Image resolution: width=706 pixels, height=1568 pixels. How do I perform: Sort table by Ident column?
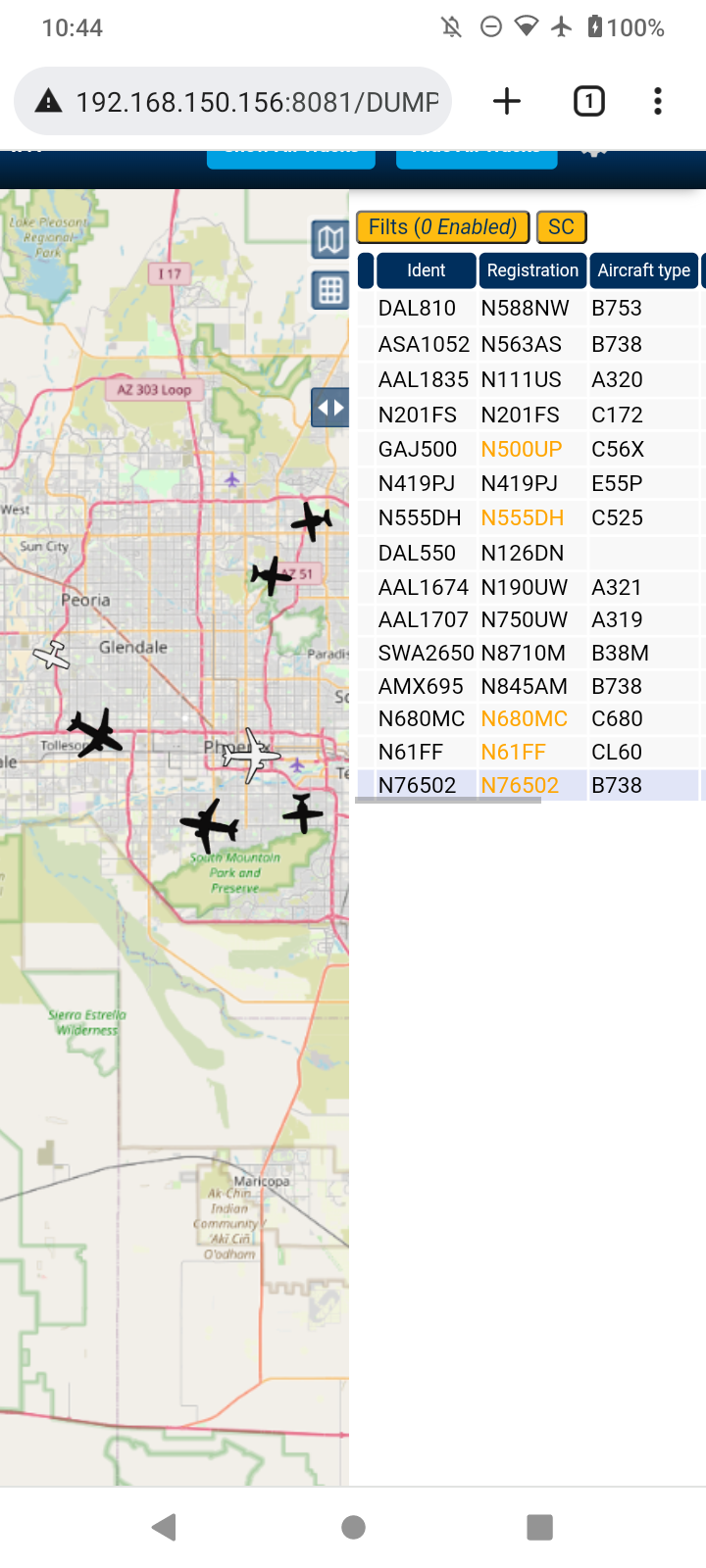click(x=427, y=270)
